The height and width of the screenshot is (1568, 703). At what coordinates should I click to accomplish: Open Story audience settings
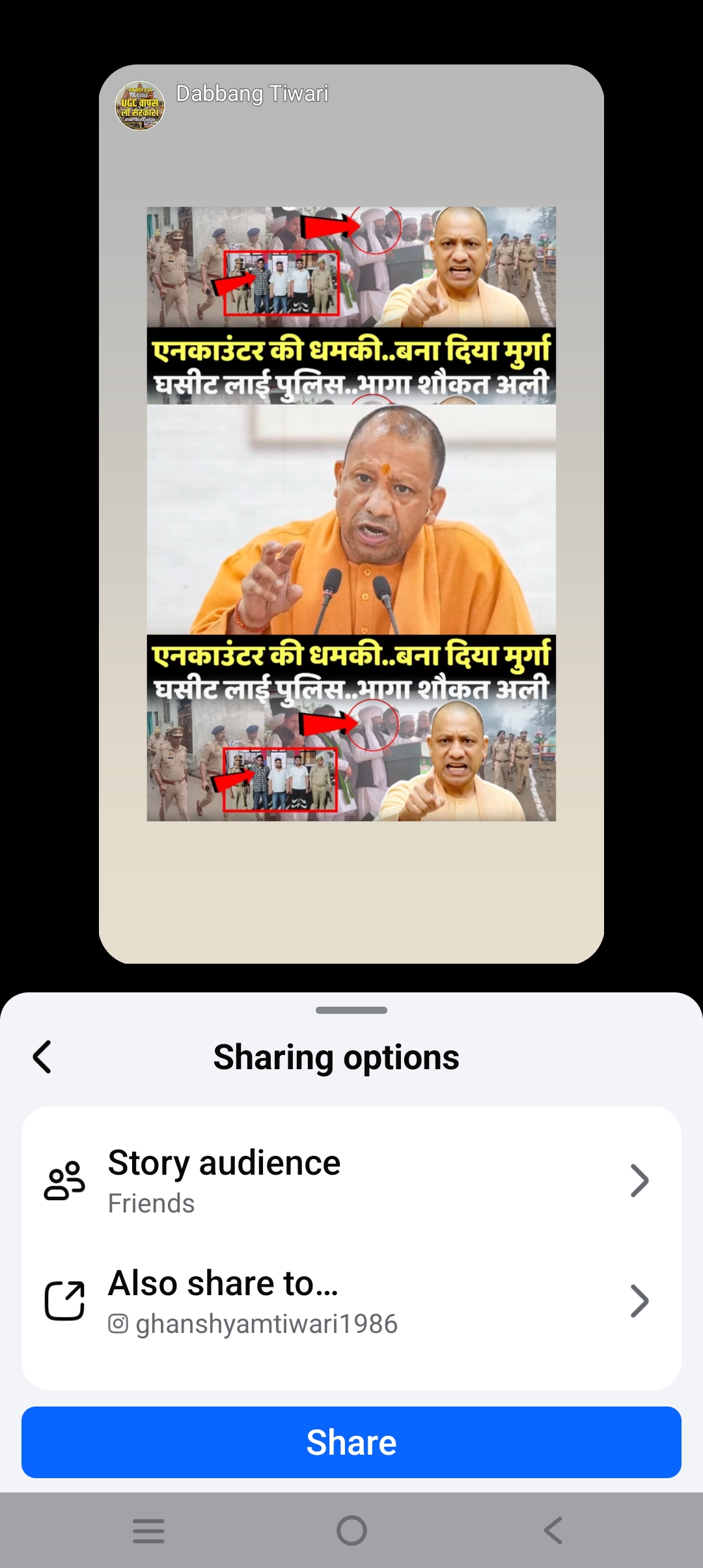[x=351, y=1180]
